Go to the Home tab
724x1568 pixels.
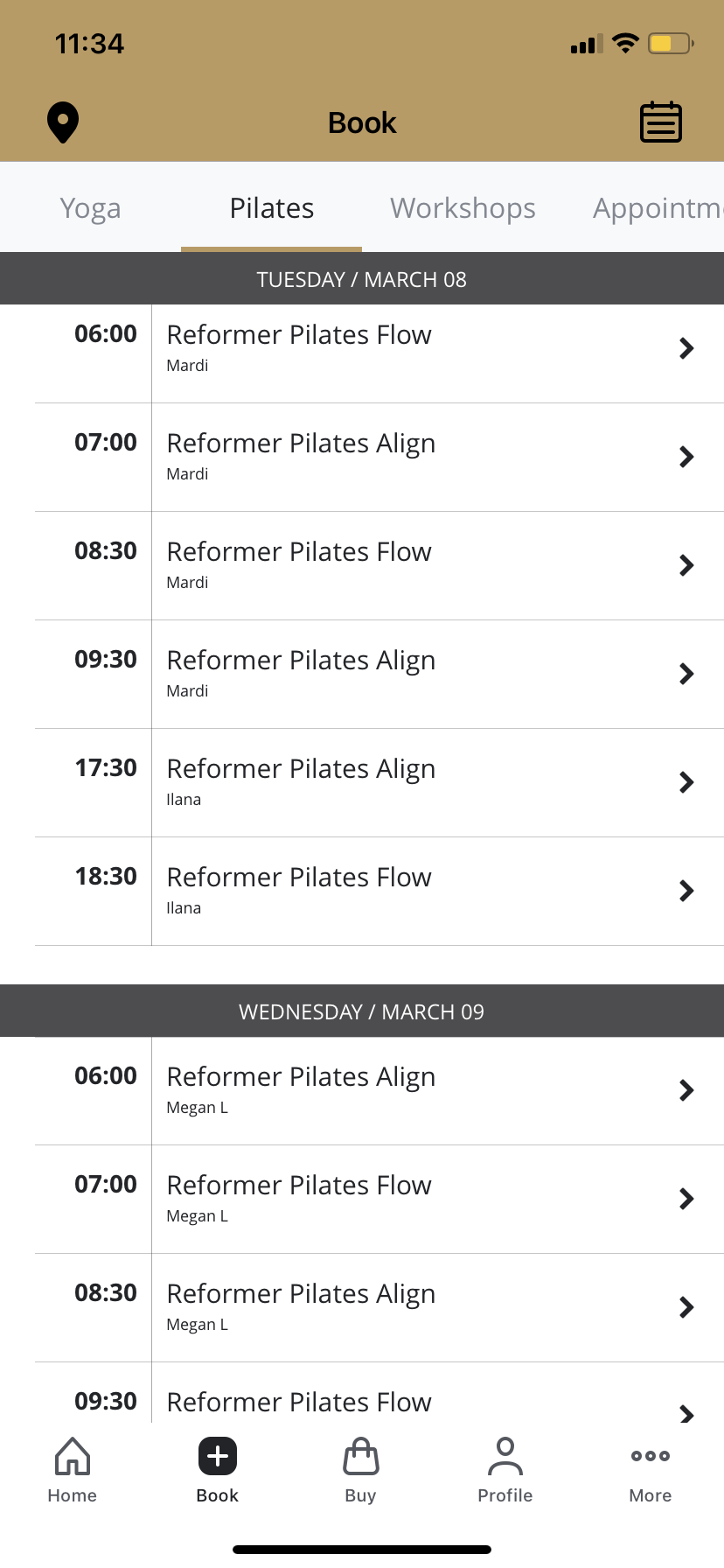click(73, 1471)
